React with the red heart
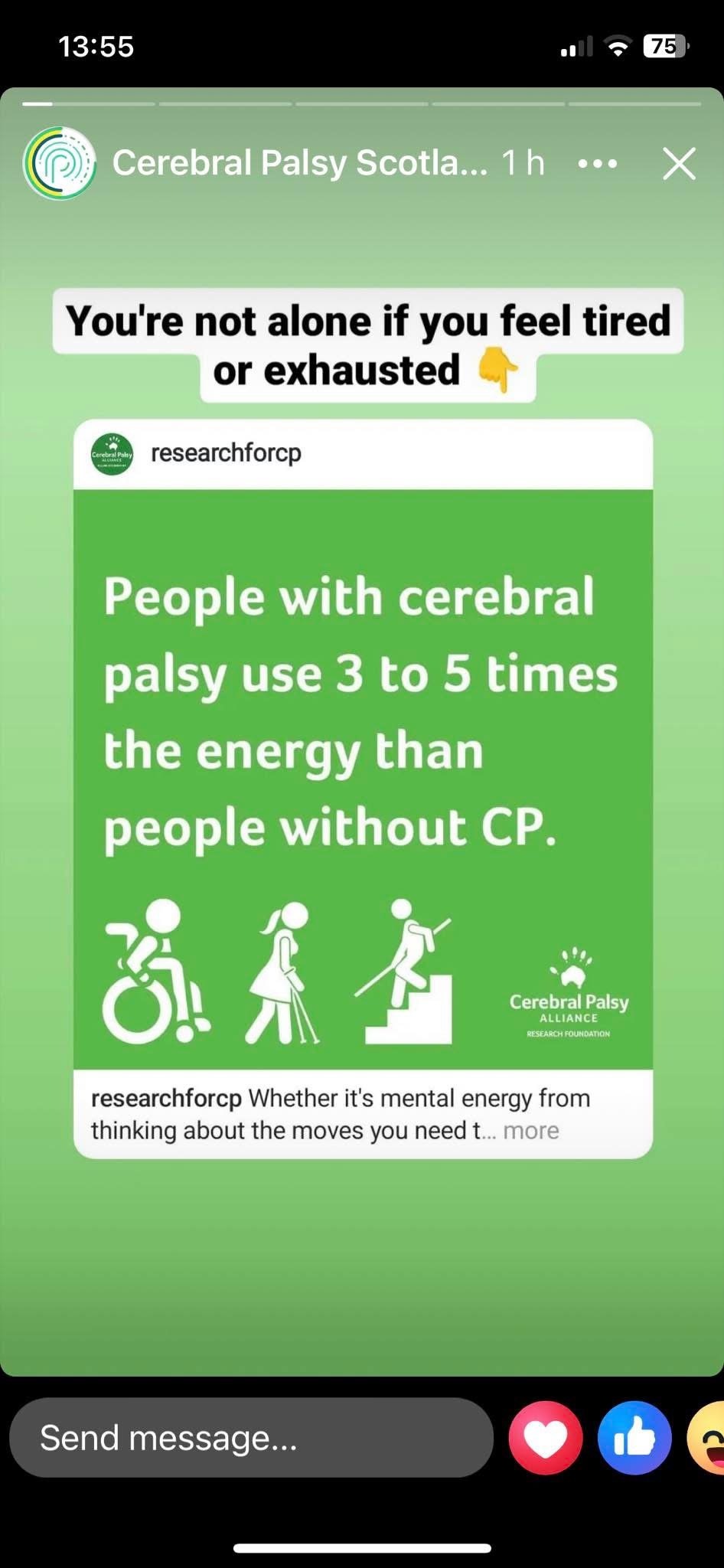This screenshot has width=724, height=1568. tap(546, 1438)
